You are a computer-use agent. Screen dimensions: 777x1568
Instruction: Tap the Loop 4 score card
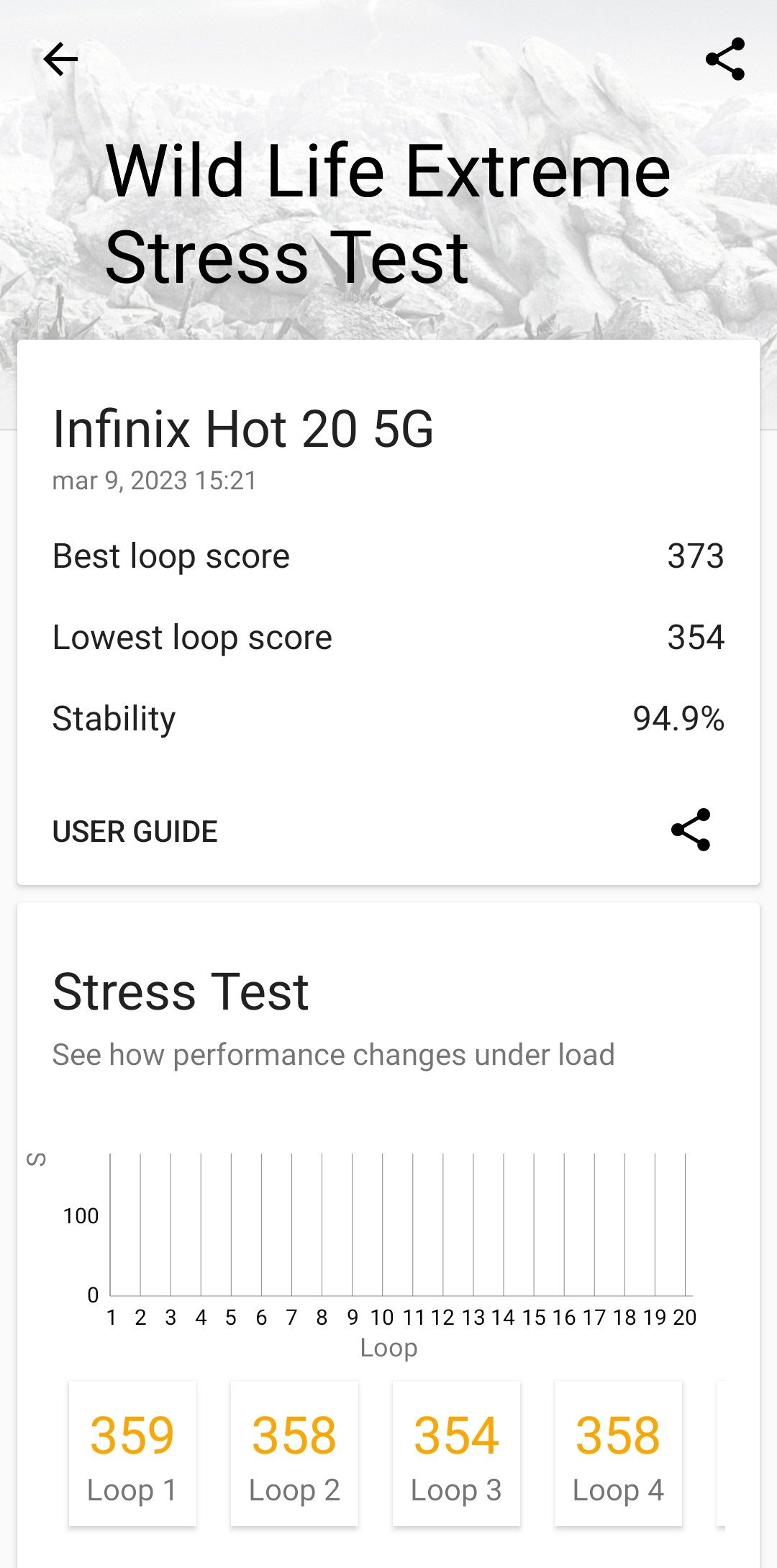tap(618, 1453)
